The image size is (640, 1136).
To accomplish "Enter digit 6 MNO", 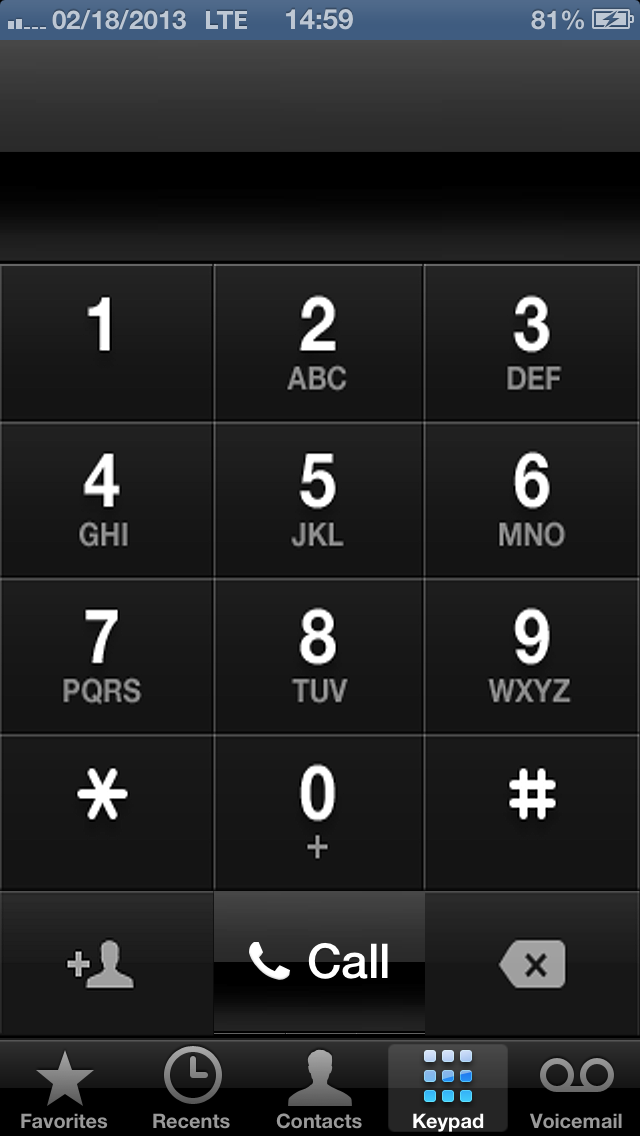I will click(531, 500).
